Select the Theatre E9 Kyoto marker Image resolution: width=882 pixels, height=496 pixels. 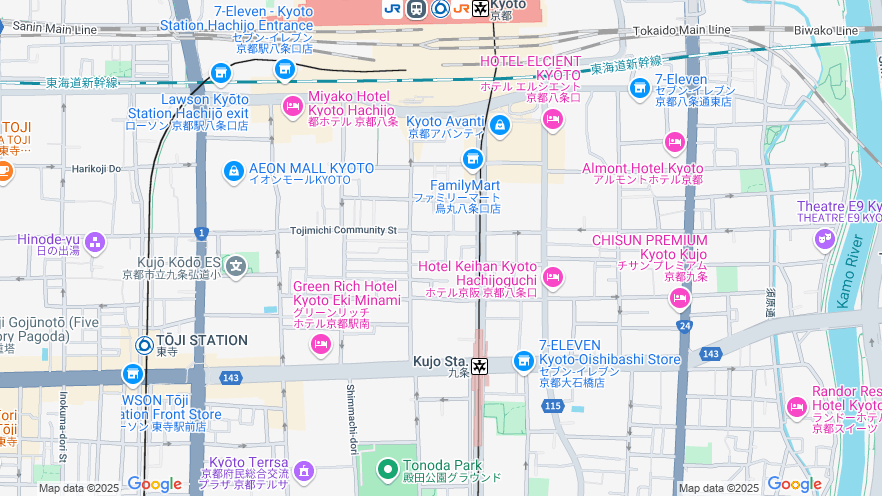click(x=825, y=239)
